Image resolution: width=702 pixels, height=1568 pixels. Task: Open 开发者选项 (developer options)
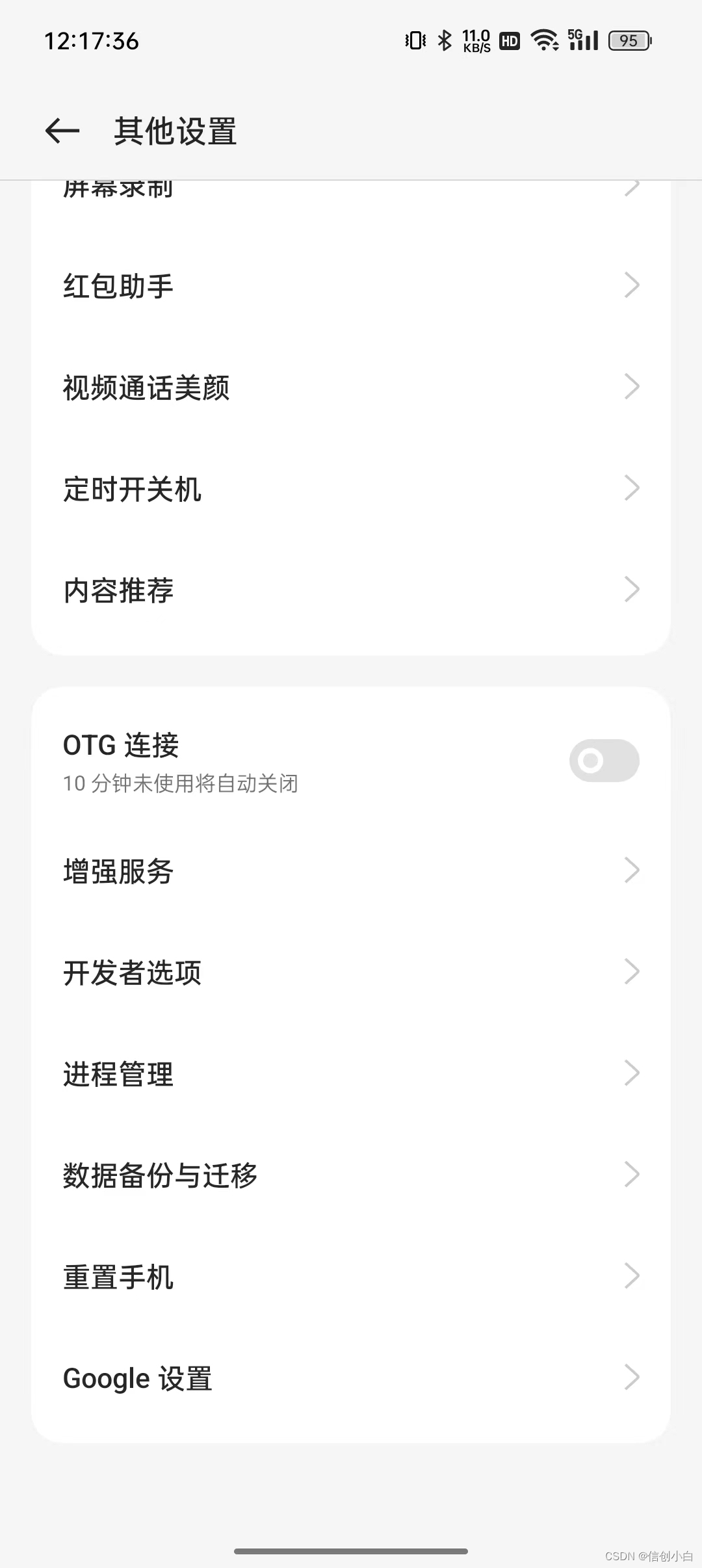click(351, 973)
